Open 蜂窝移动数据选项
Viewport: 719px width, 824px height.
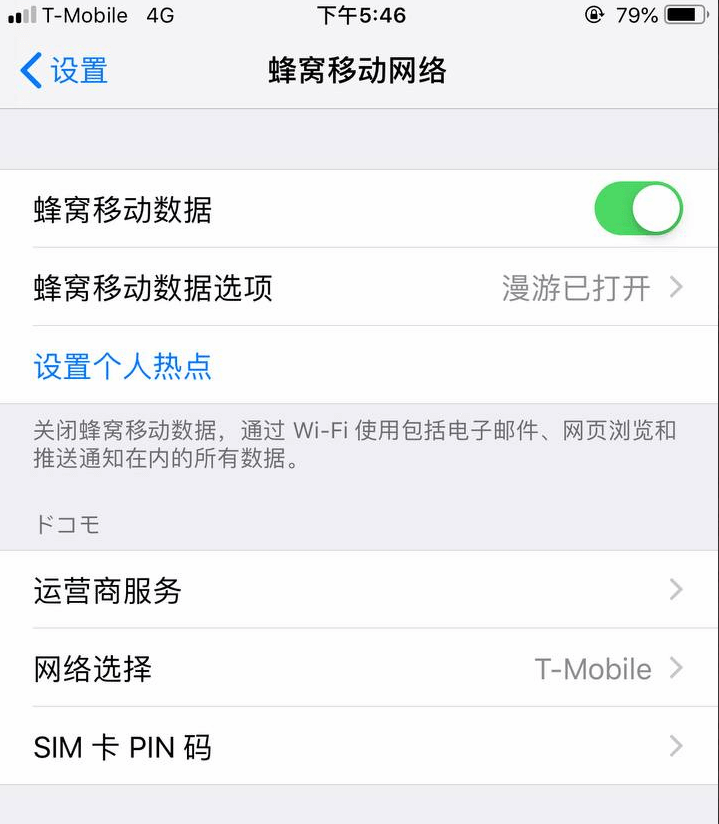[359, 288]
